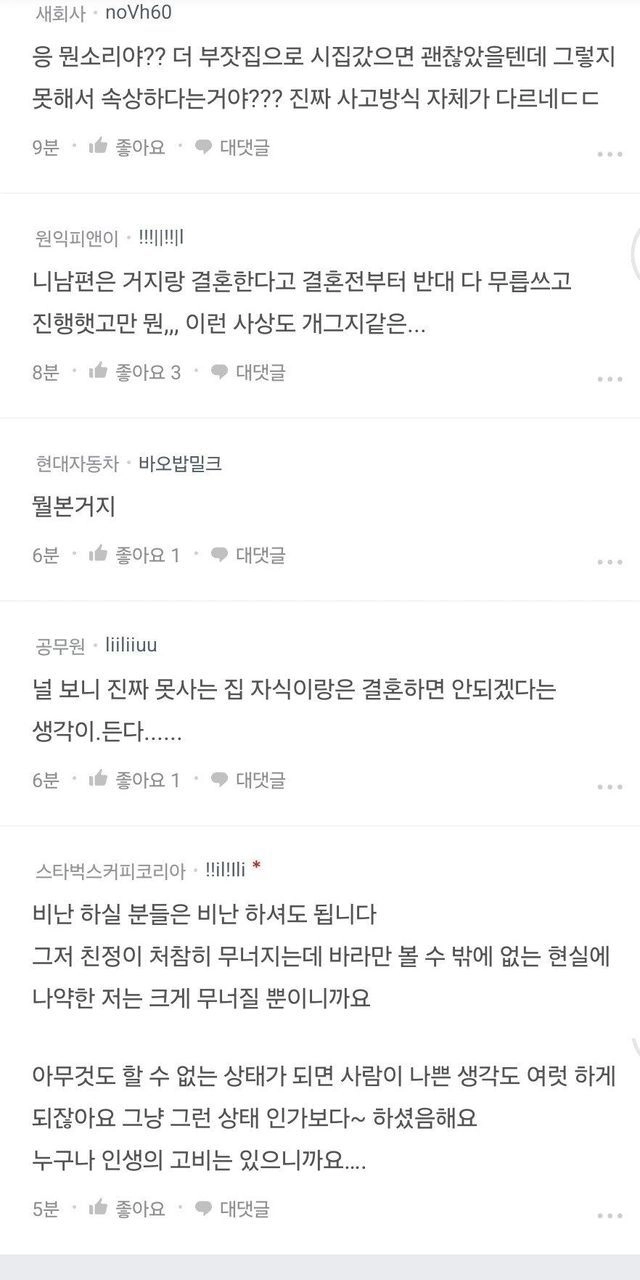This screenshot has height=1280, width=640.
Task: Reply to noVh60's comment
Action: 231,147
